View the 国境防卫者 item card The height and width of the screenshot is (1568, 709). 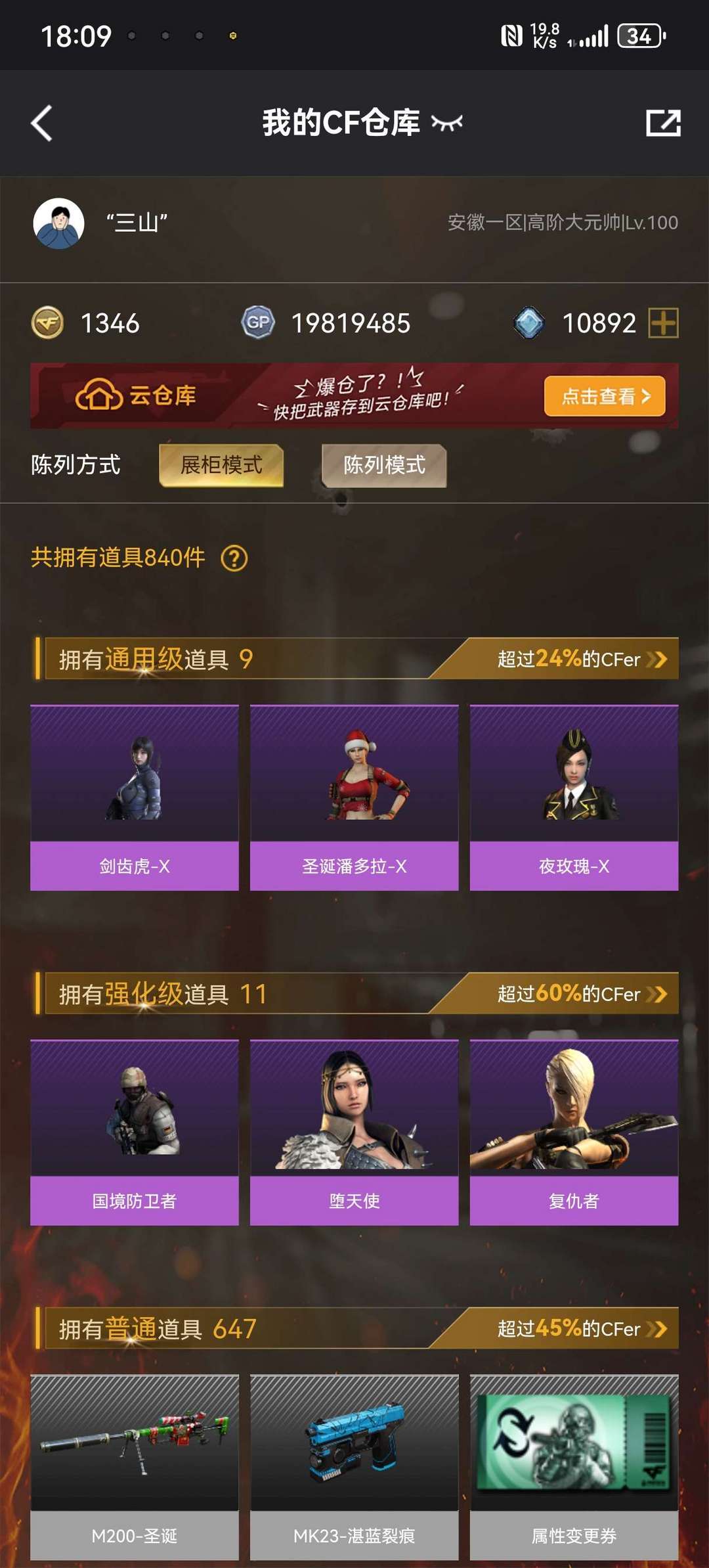(x=135, y=1132)
